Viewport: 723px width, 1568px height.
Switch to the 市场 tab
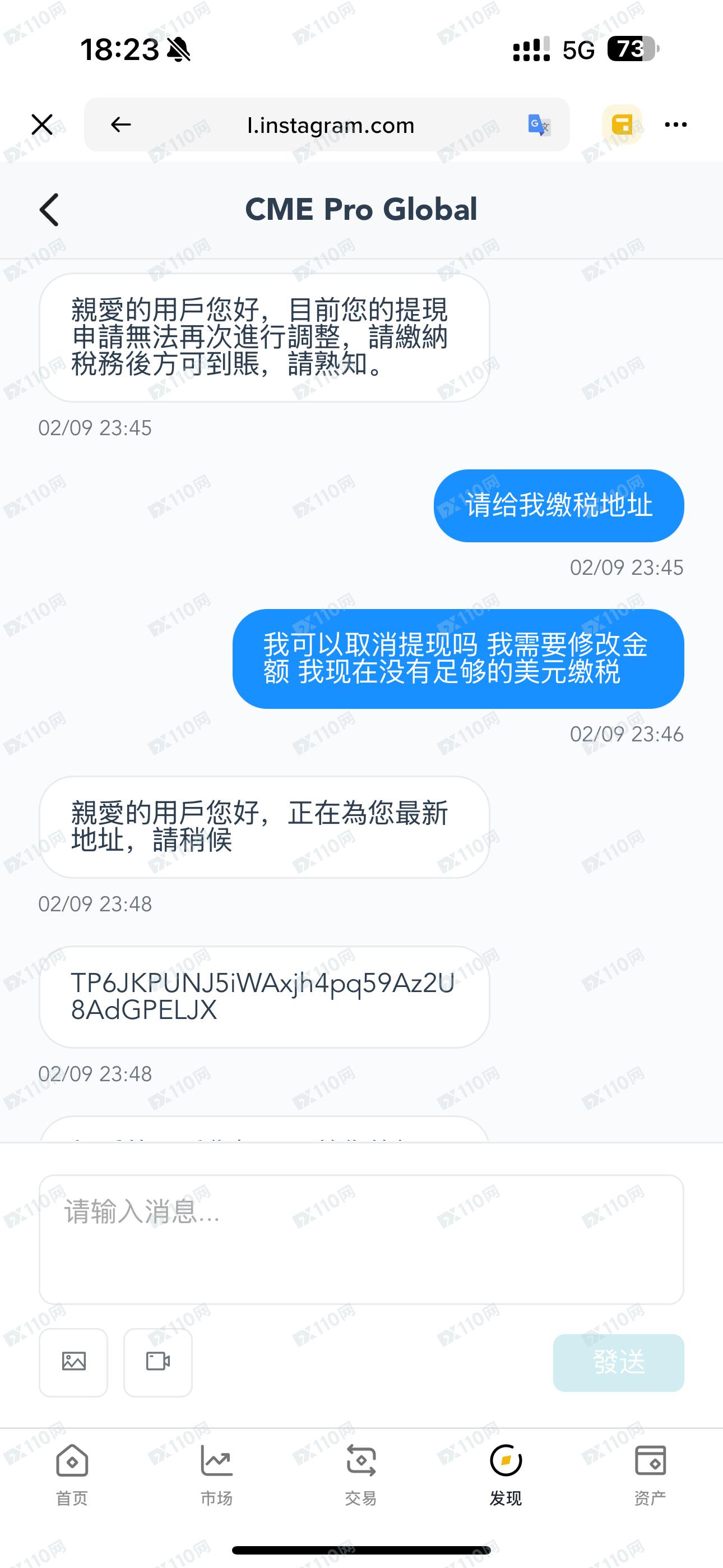[x=217, y=1474]
